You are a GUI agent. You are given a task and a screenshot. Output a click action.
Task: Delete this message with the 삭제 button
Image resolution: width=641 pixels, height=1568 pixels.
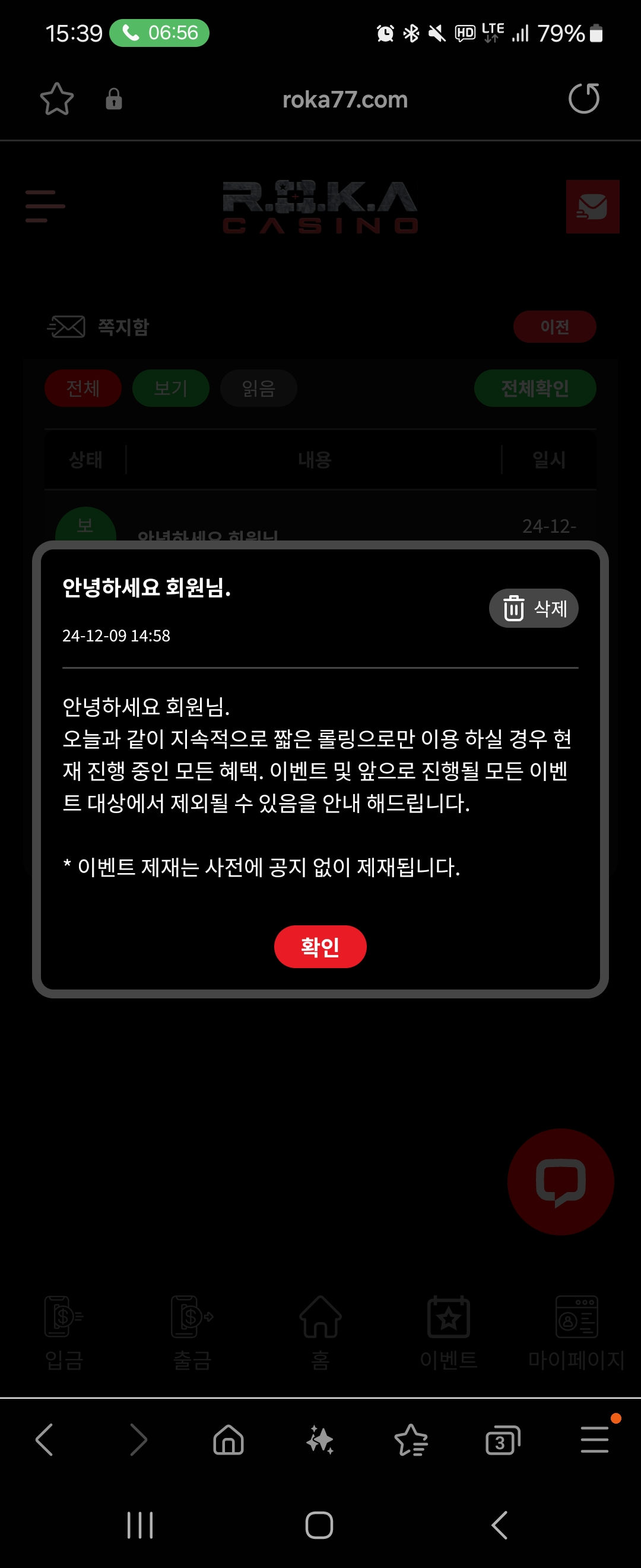534,608
